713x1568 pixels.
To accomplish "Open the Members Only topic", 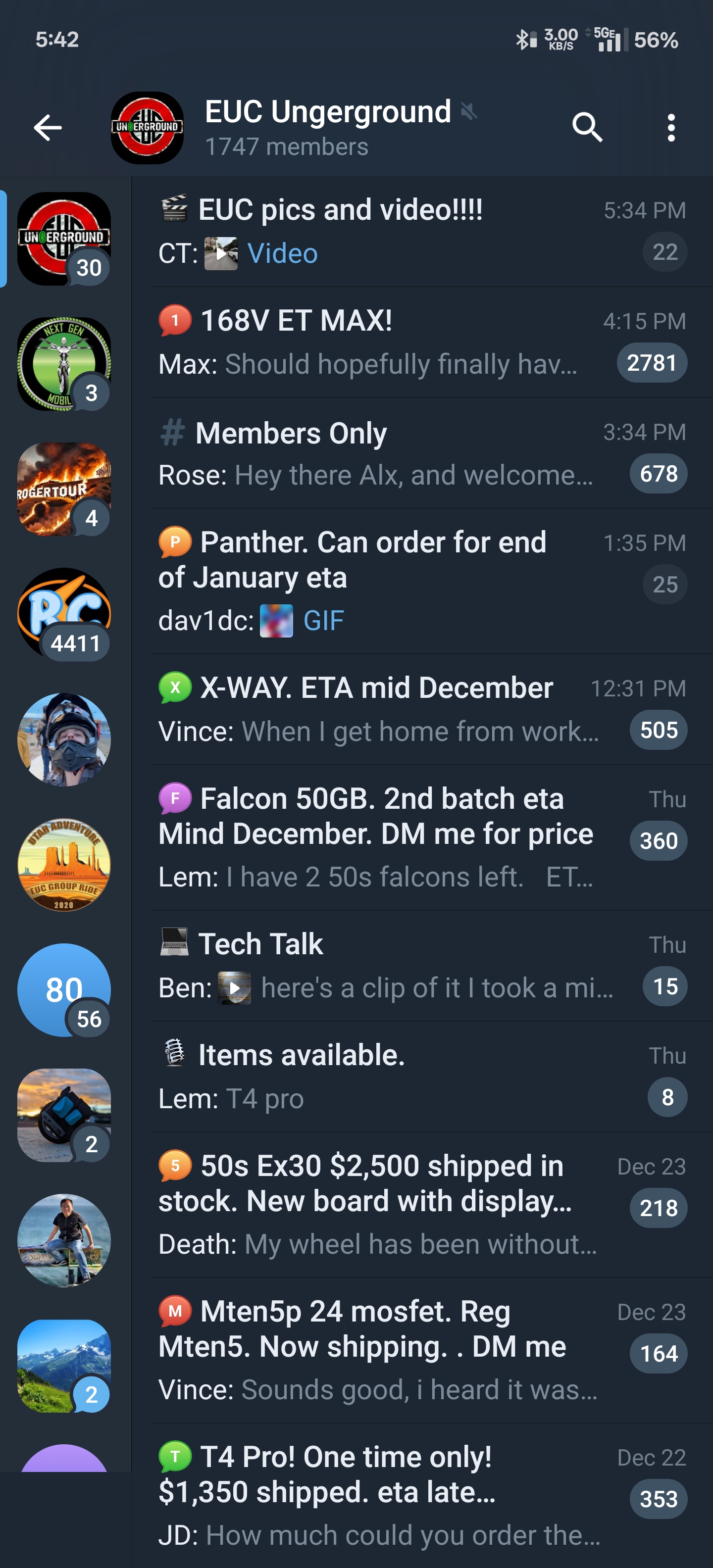I will coord(420,453).
